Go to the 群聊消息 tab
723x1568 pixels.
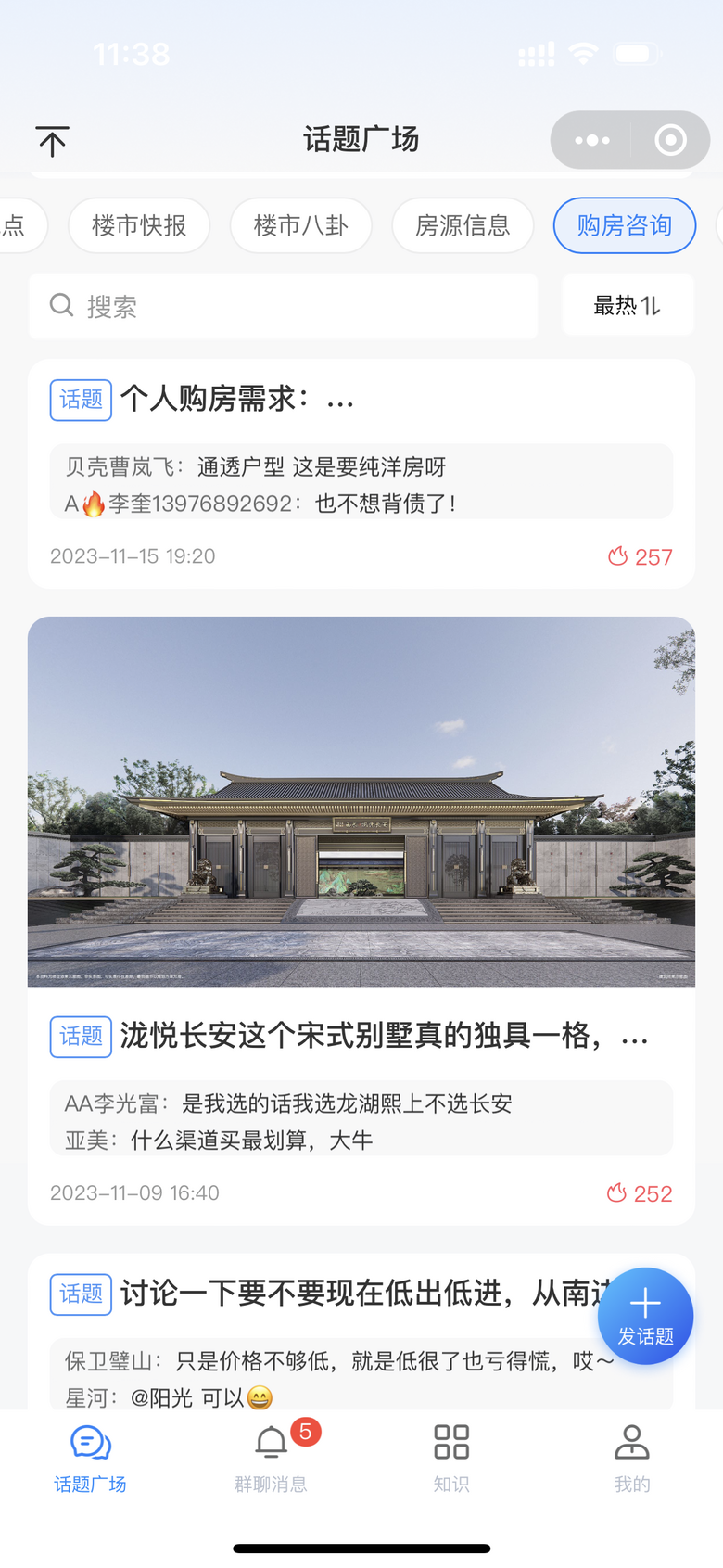pos(271,1458)
